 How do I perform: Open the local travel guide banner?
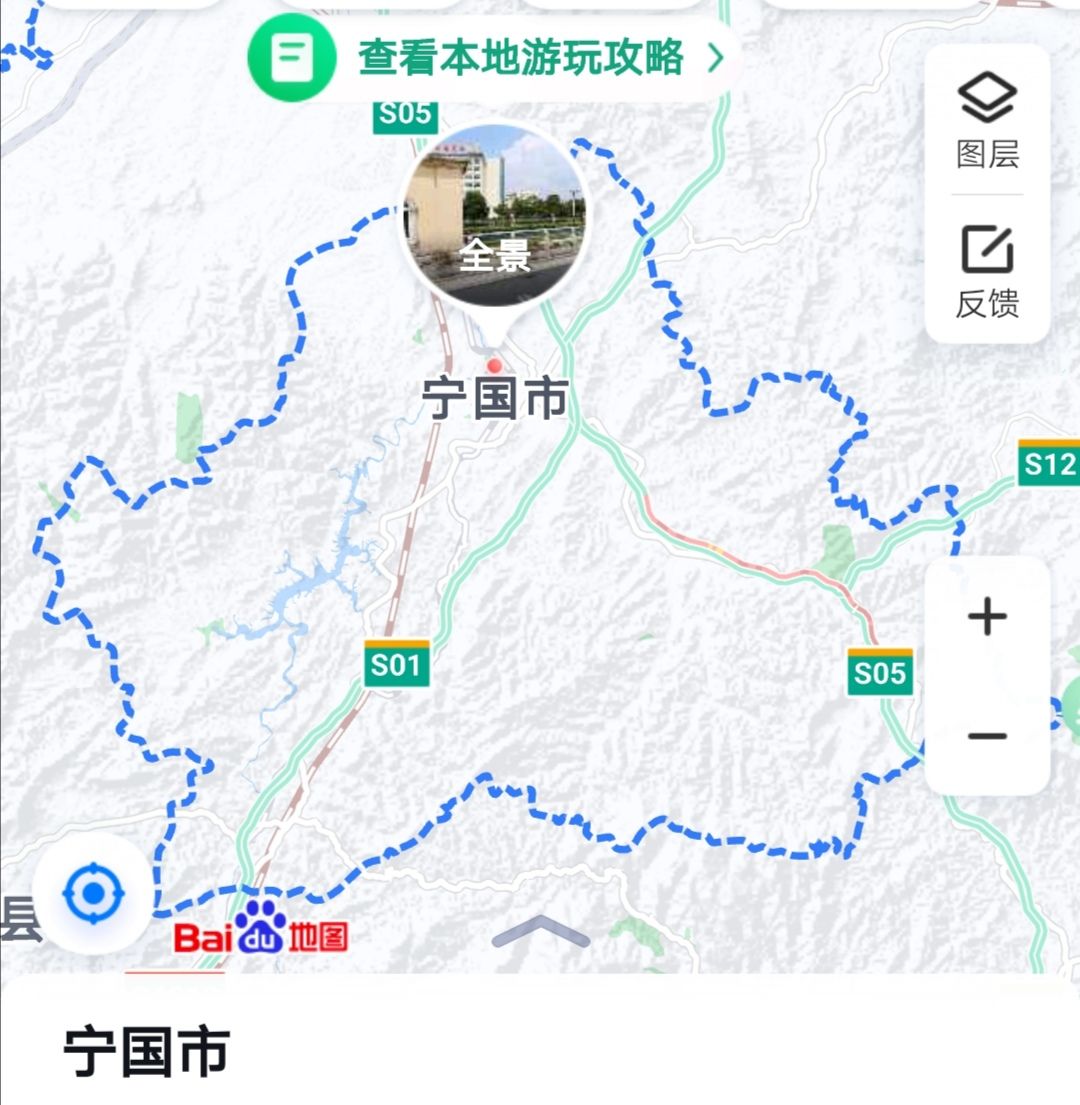click(495, 59)
